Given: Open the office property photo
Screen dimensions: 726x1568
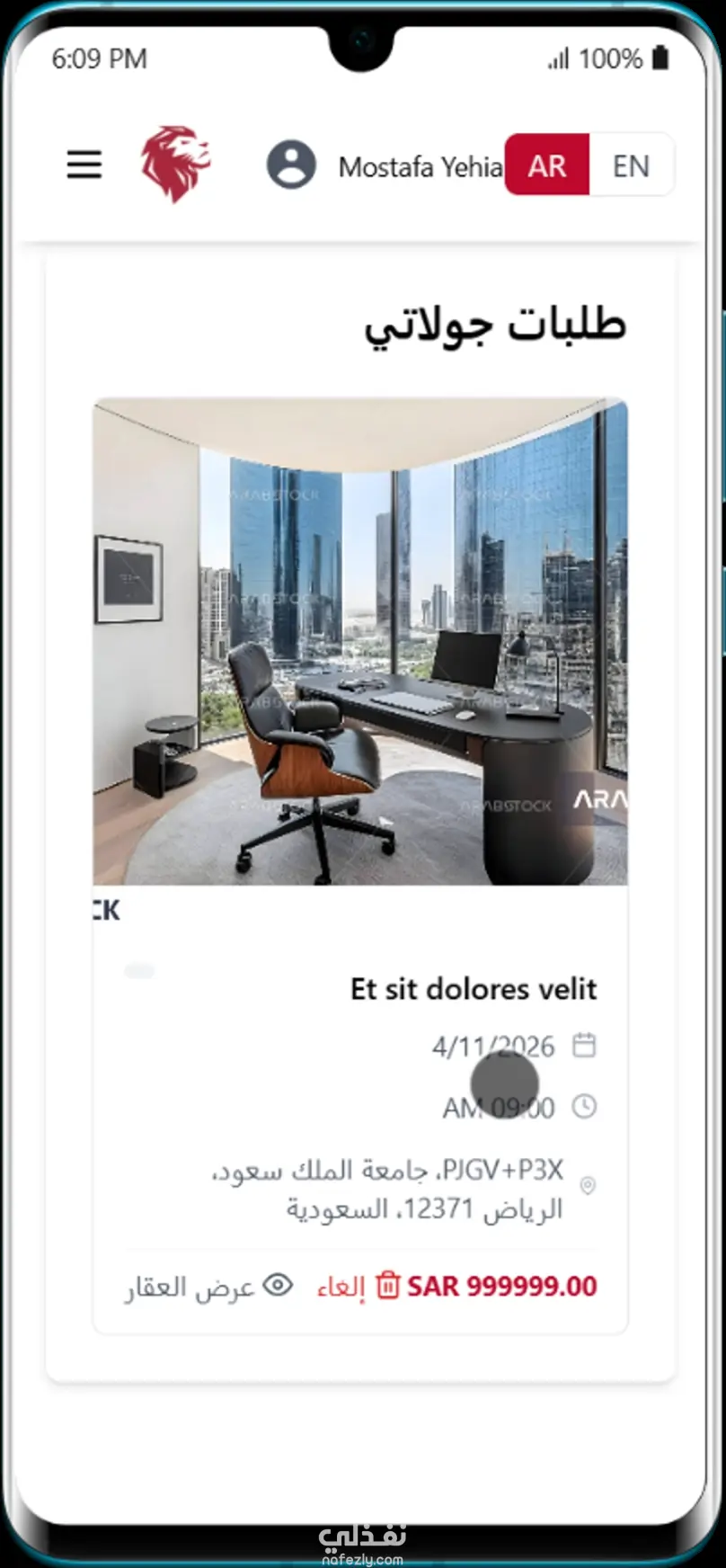Looking at the screenshot, I should pos(360,641).
